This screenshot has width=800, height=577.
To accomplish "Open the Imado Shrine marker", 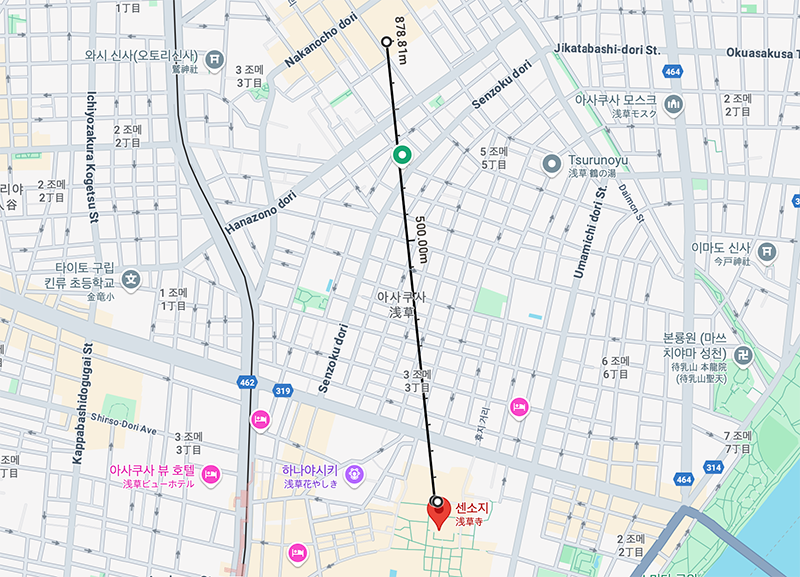I will pos(766,251).
